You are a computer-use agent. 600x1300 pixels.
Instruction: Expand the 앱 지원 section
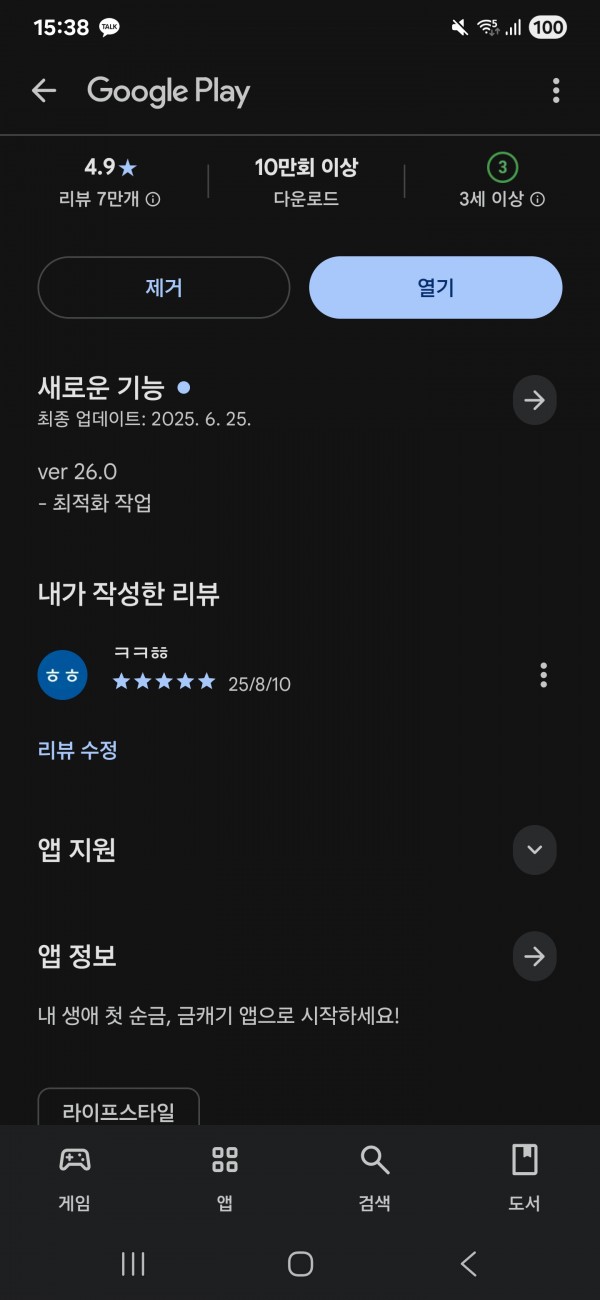point(535,850)
